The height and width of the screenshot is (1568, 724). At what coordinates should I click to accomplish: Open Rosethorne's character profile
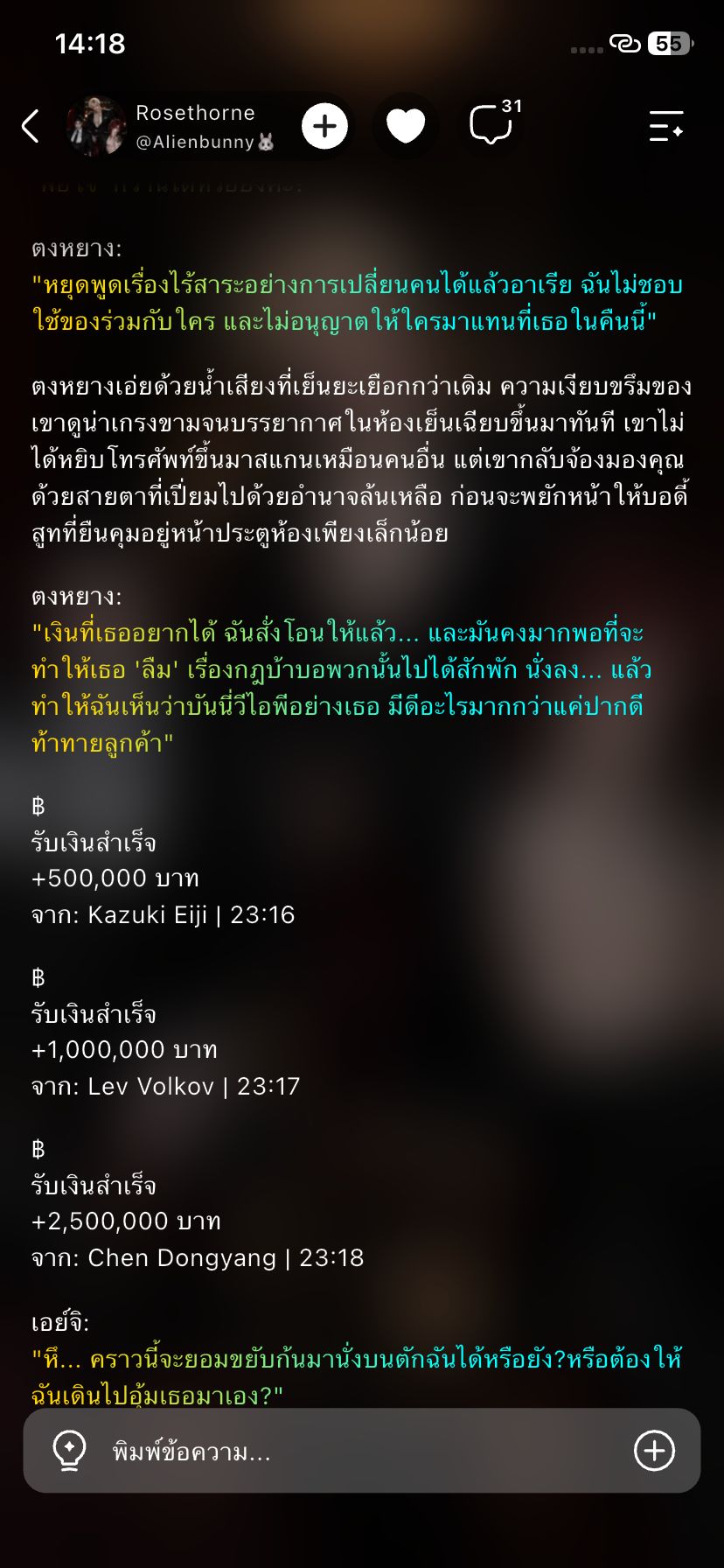[171, 126]
